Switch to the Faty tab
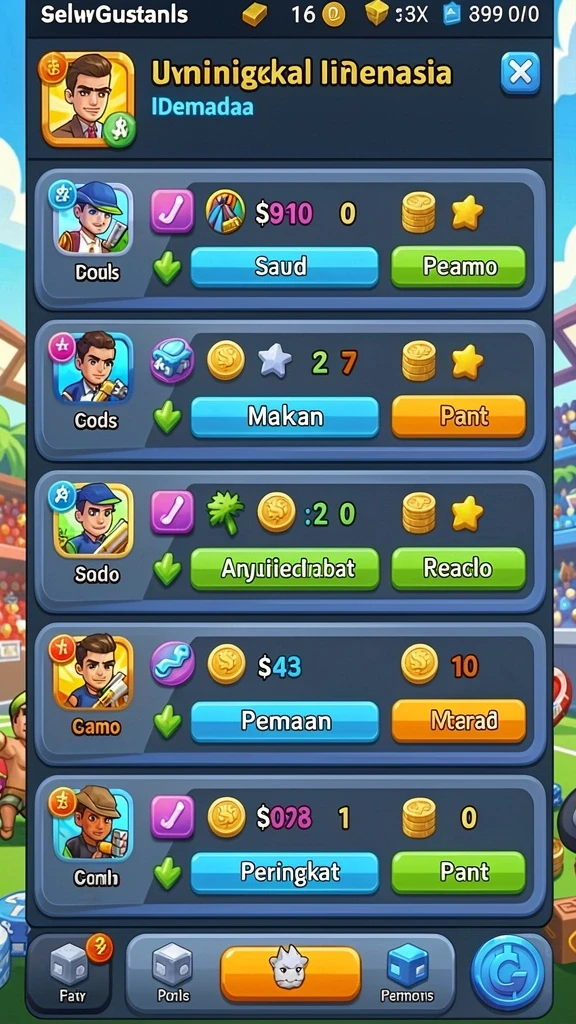Screen dimensions: 576x1024 (70, 972)
